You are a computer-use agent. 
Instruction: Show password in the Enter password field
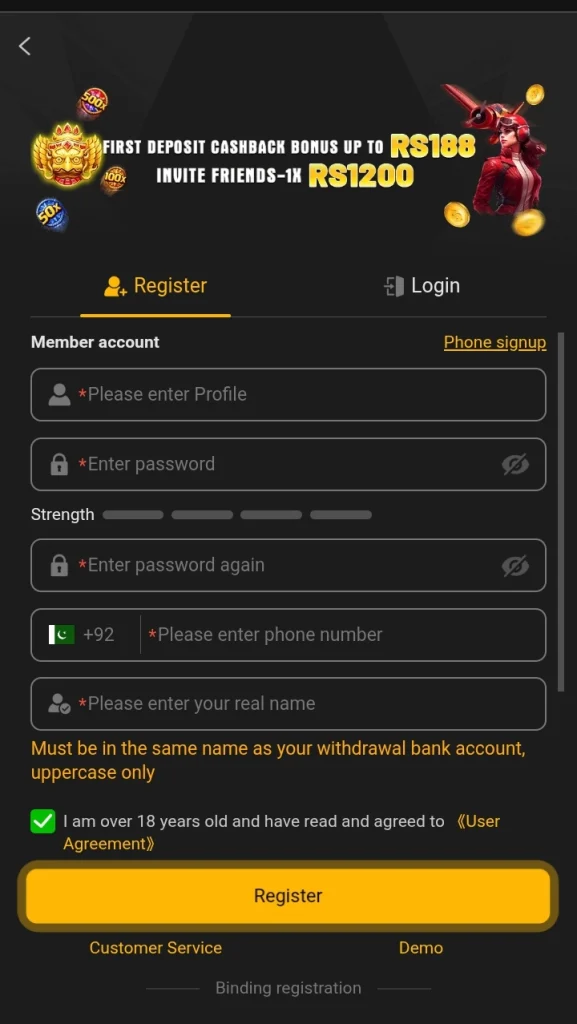coord(515,465)
